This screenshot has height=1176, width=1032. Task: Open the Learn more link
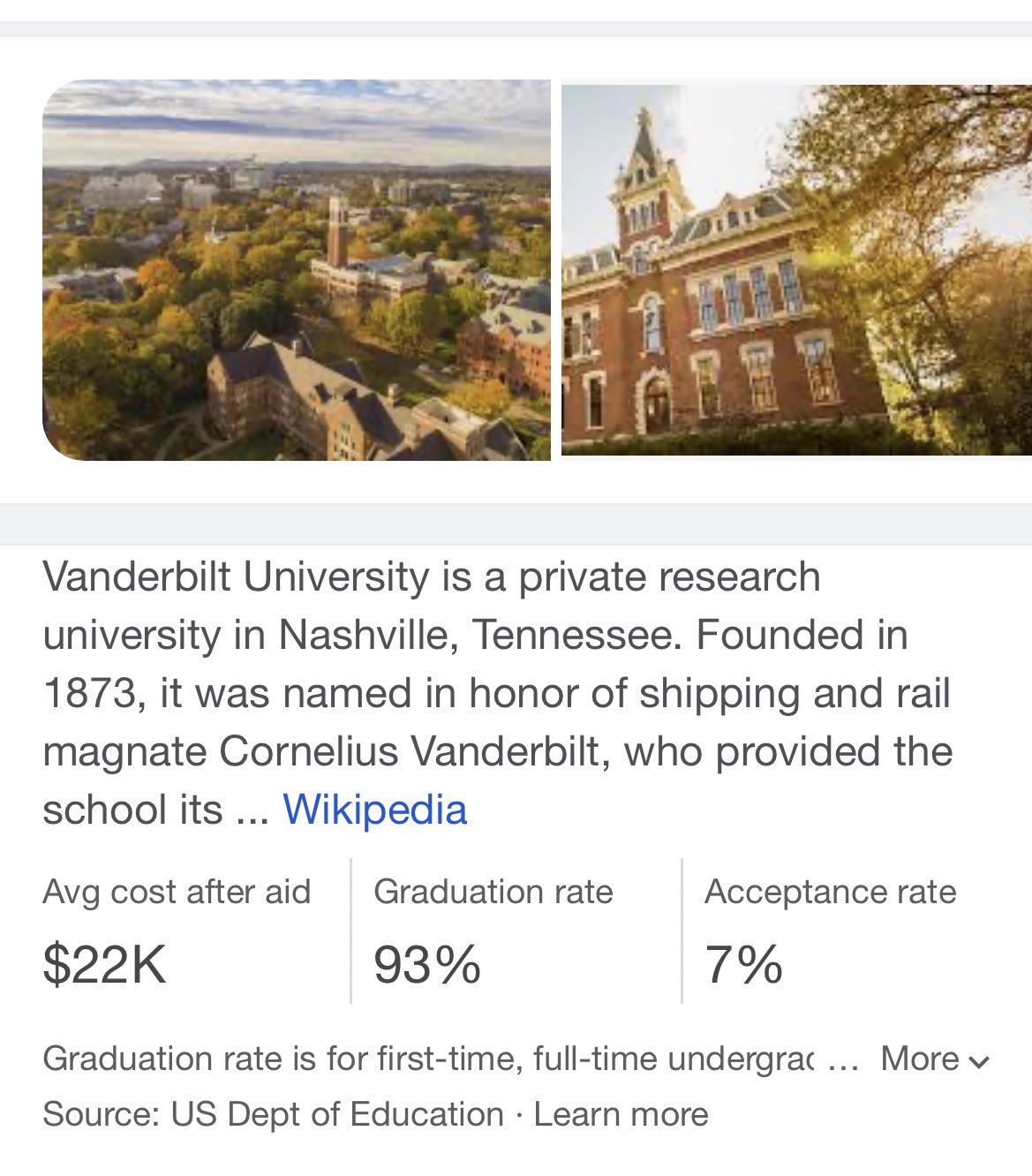pos(621,1114)
